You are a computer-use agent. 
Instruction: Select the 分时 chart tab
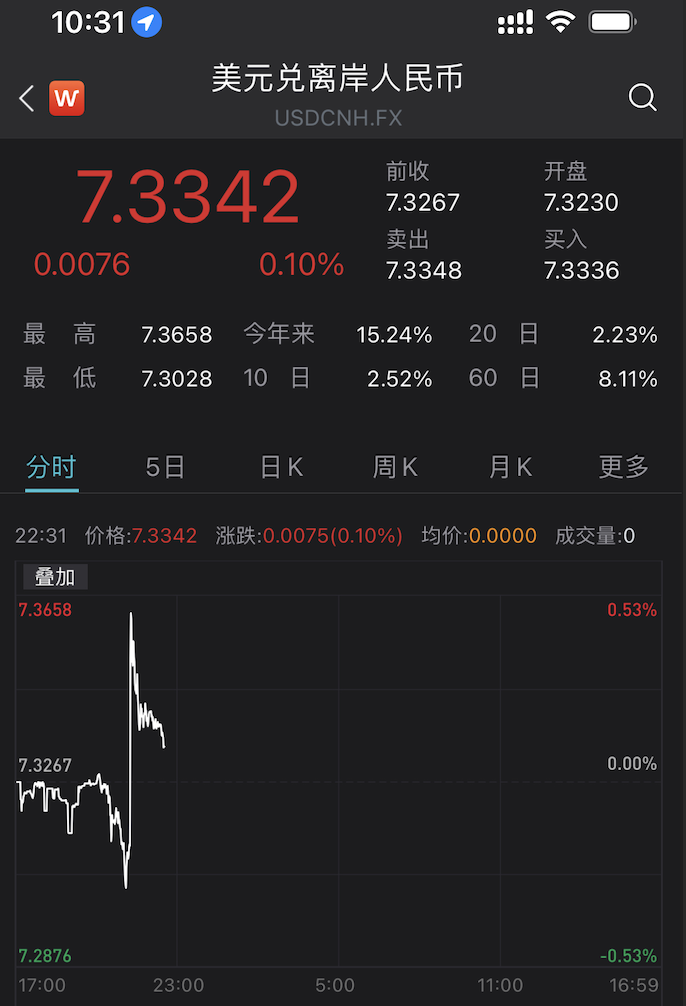51,467
